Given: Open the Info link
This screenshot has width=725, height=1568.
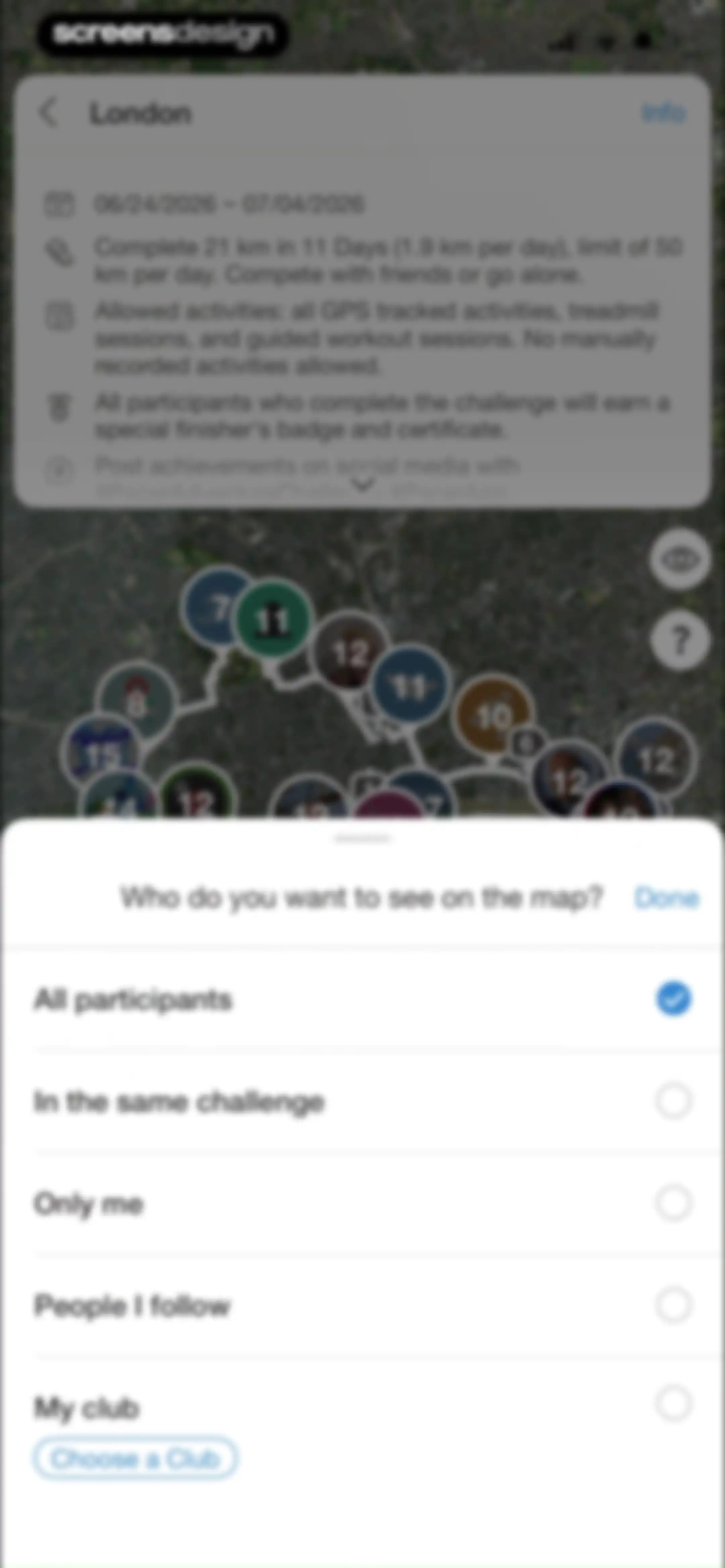Looking at the screenshot, I should point(664,113).
